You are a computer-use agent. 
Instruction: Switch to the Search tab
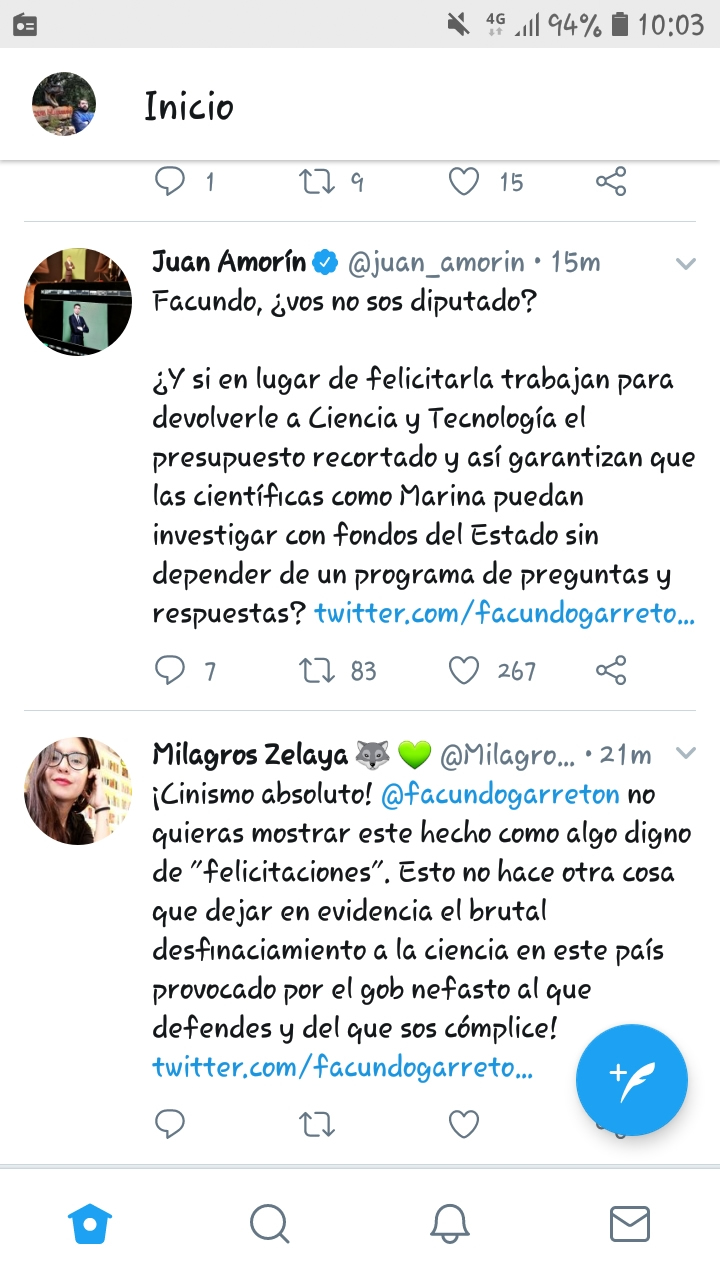(x=269, y=1223)
